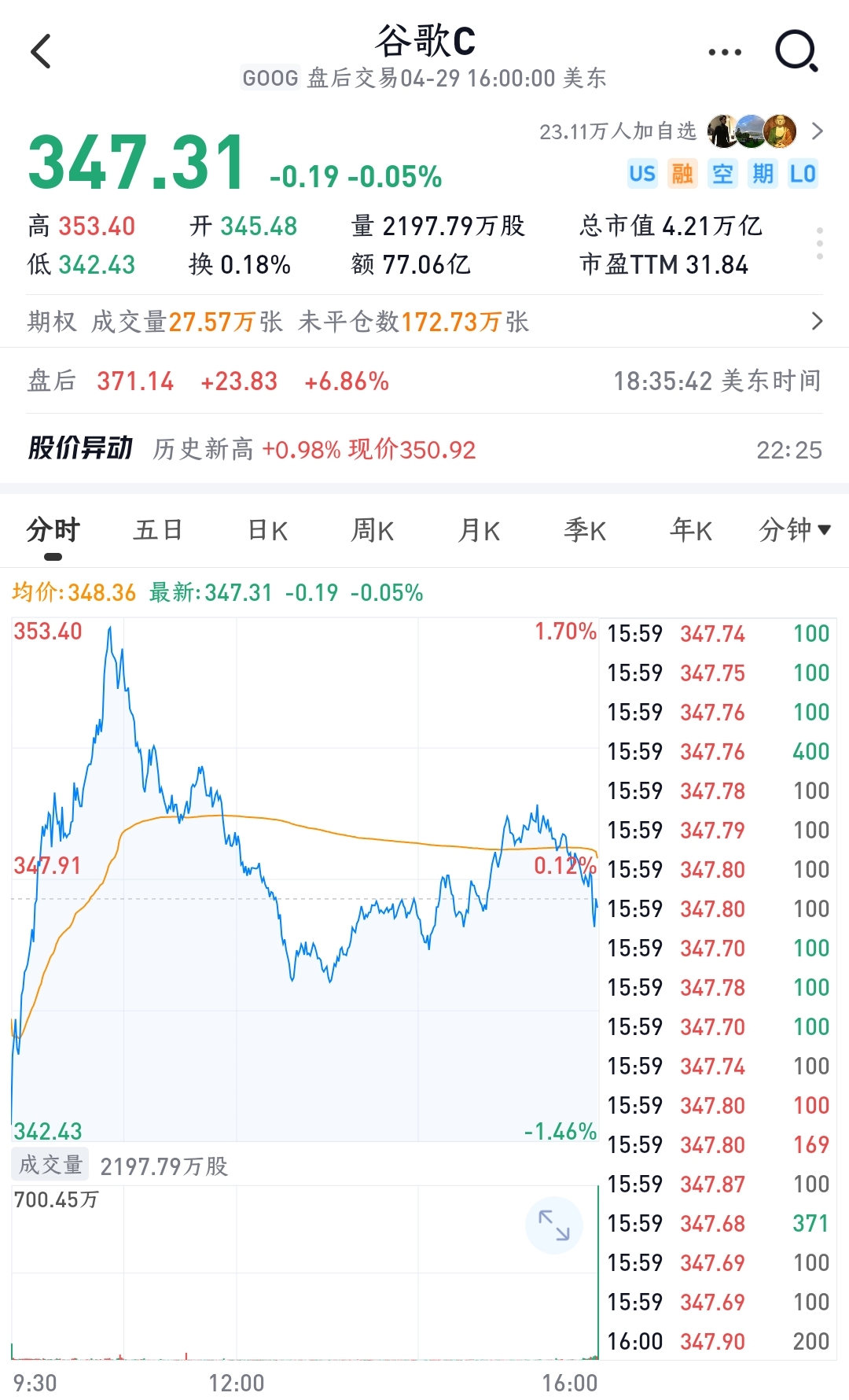Expand the 加自选 watchlist chevron

tap(818, 132)
